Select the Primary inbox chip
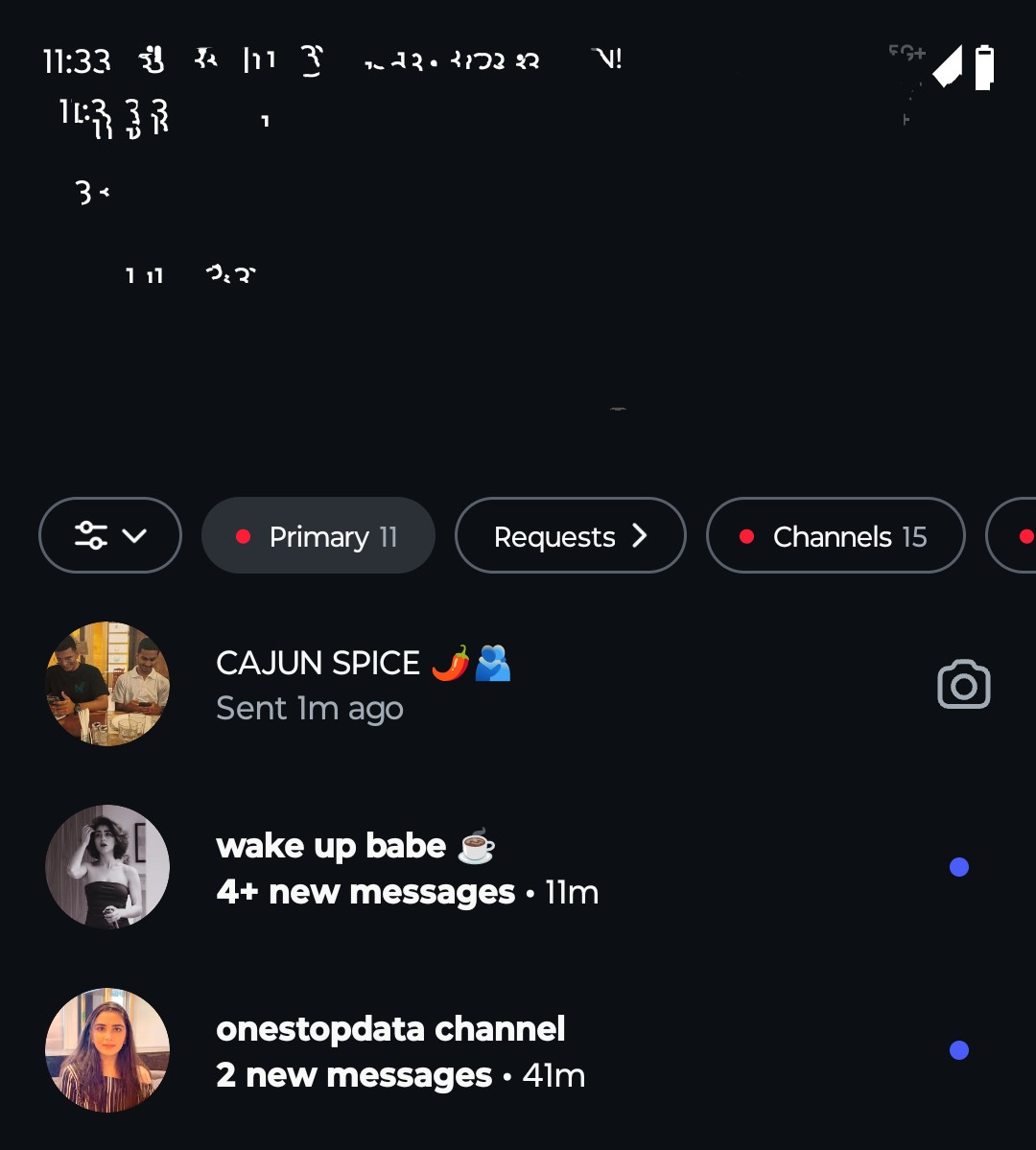The width and height of the screenshot is (1036, 1150). coord(318,535)
